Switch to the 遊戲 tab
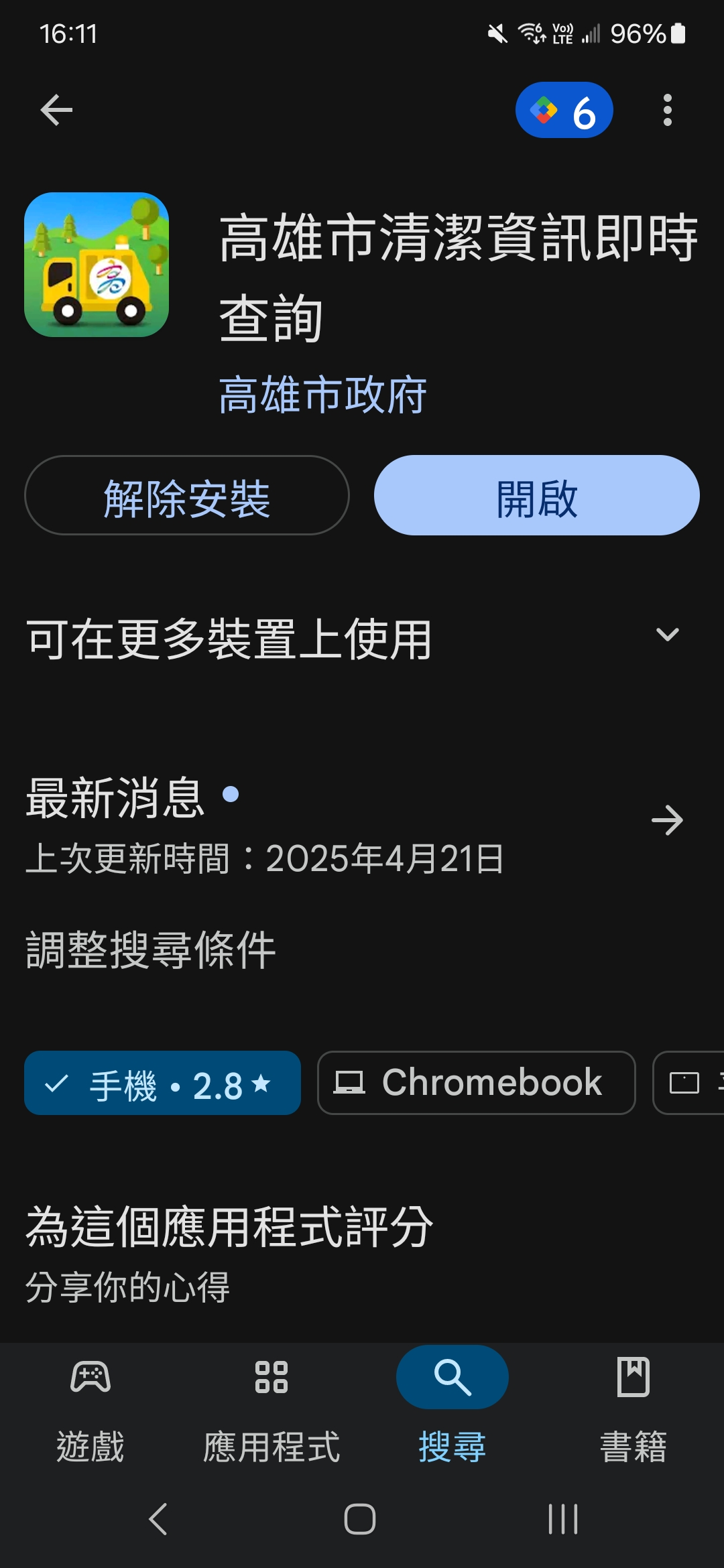724x1568 pixels. click(90, 1407)
